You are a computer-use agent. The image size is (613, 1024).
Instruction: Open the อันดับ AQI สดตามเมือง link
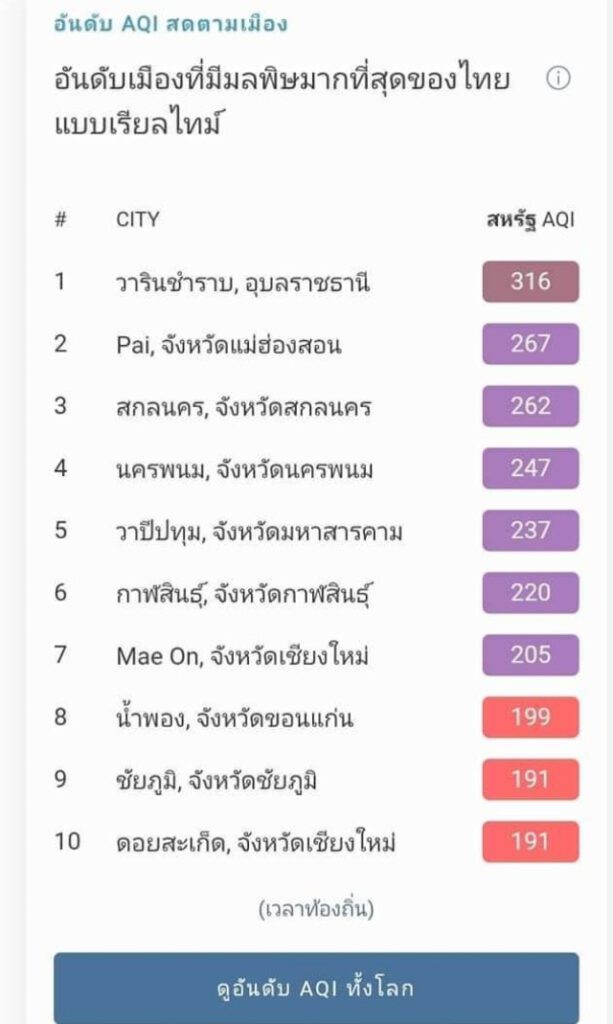(x=170, y=24)
